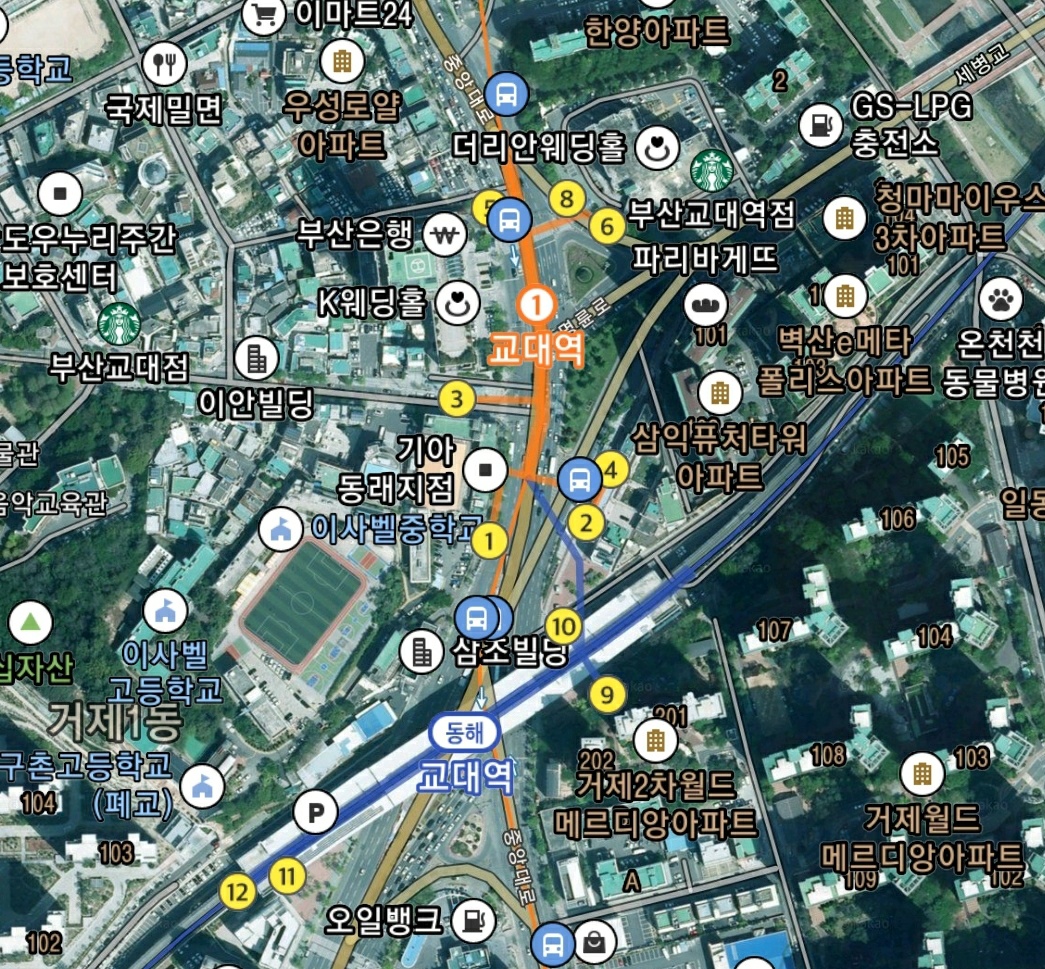Select the GS-LPG 충전소 gas station marker
This screenshot has height=969, width=1045.
(822, 124)
